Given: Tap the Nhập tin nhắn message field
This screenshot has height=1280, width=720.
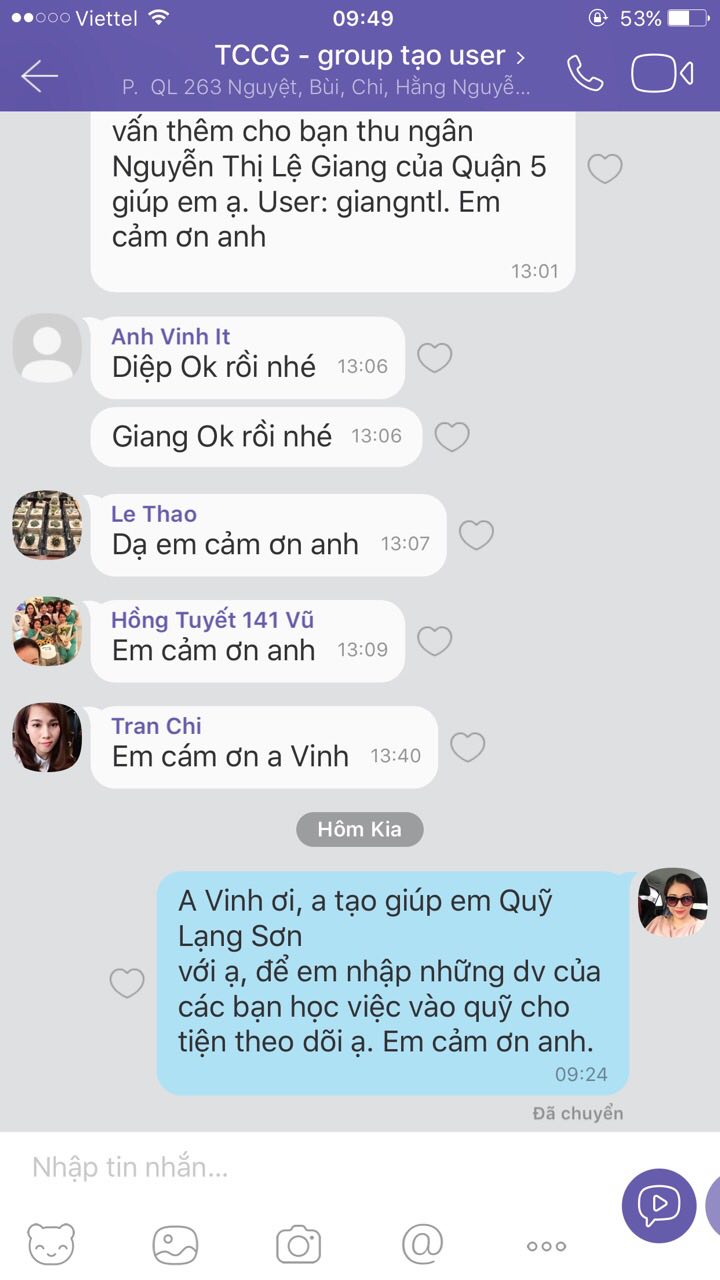Looking at the screenshot, I should coord(310,1166).
